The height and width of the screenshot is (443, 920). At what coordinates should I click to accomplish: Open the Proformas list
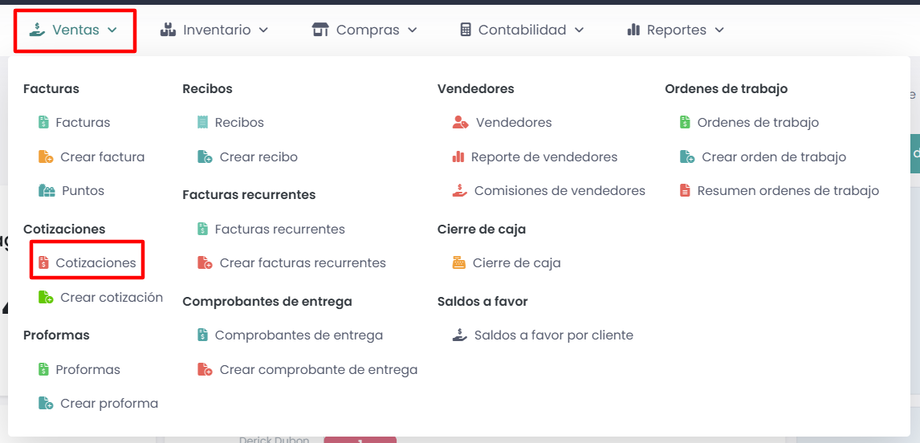point(87,369)
